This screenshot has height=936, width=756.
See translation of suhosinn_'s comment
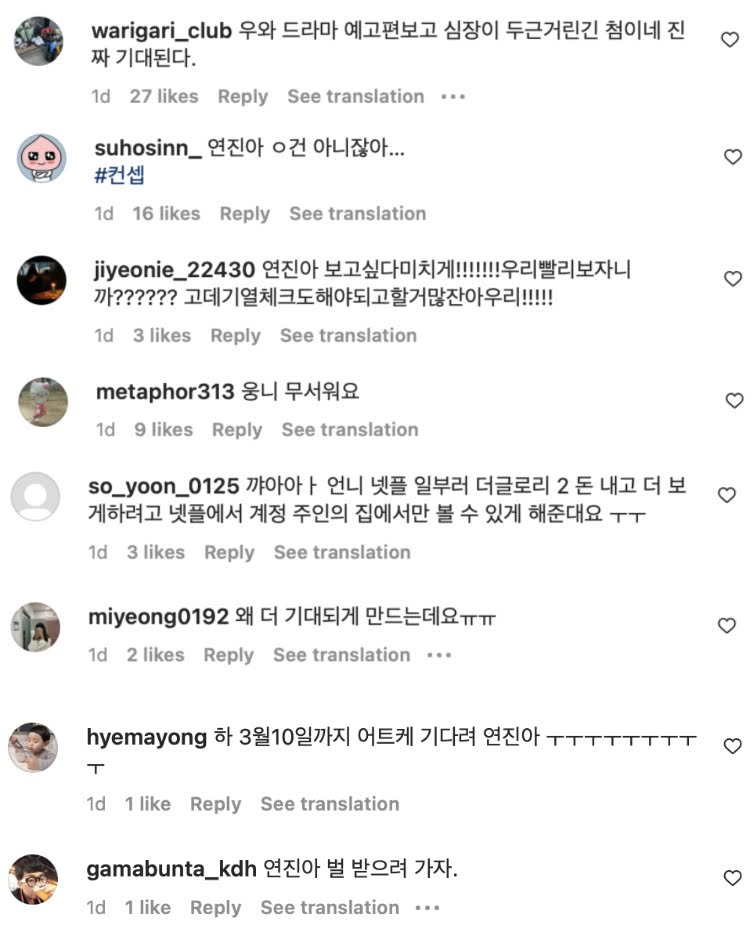(358, 213)
